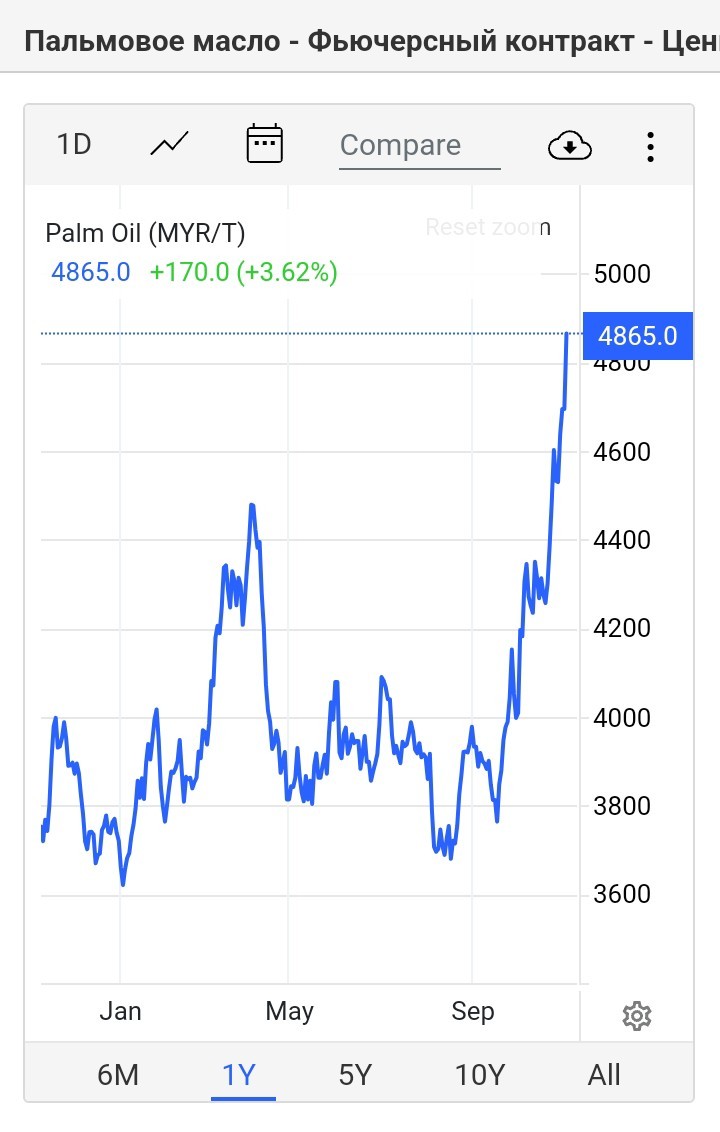Image resolution: width=720 pixels, height=1132 pixels.
Task: Open the calendar date range picker
Action: coord(264,144)
